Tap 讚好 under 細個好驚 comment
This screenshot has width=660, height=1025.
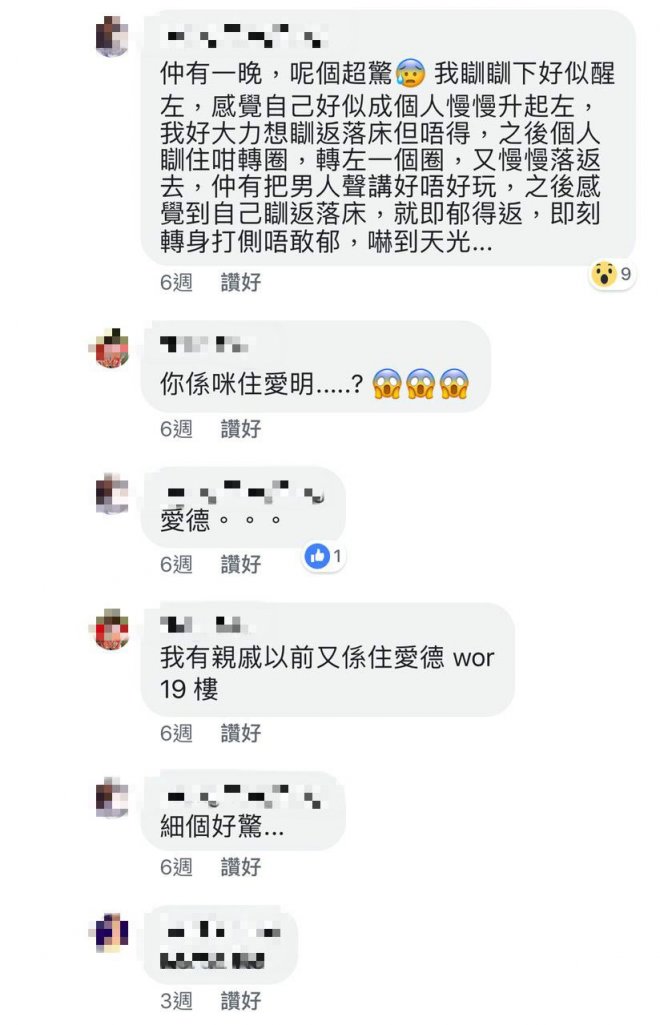pos(241,867)
